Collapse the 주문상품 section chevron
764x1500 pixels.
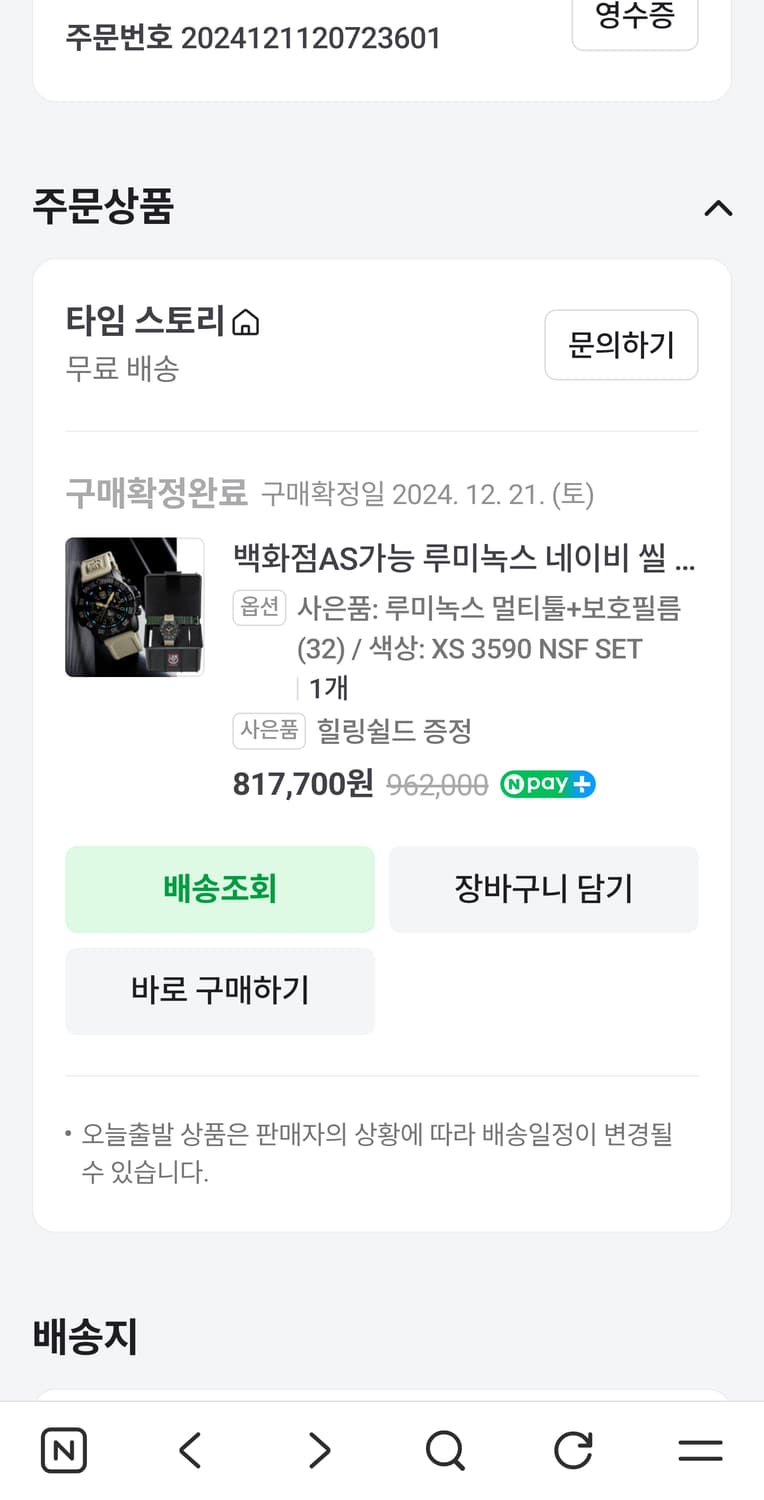(x=717, y=208)
